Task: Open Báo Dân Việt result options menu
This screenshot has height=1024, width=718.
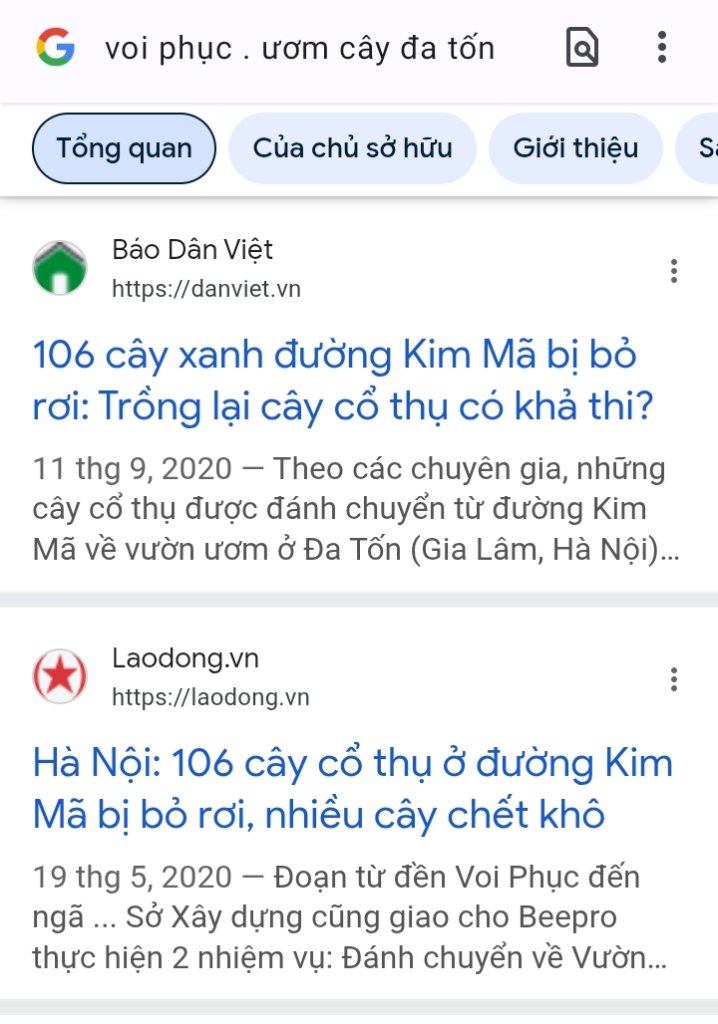Action: (674, 270)
